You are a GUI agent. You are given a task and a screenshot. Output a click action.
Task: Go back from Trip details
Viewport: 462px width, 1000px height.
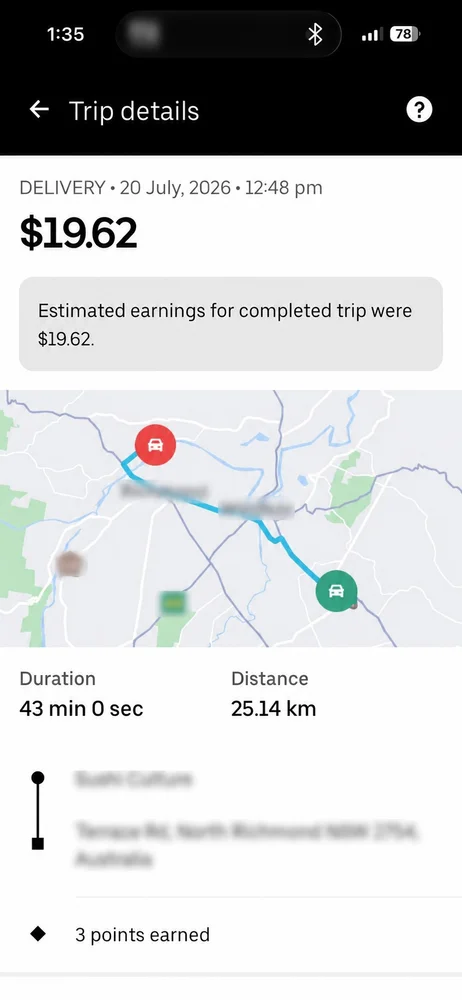(40, 110)
